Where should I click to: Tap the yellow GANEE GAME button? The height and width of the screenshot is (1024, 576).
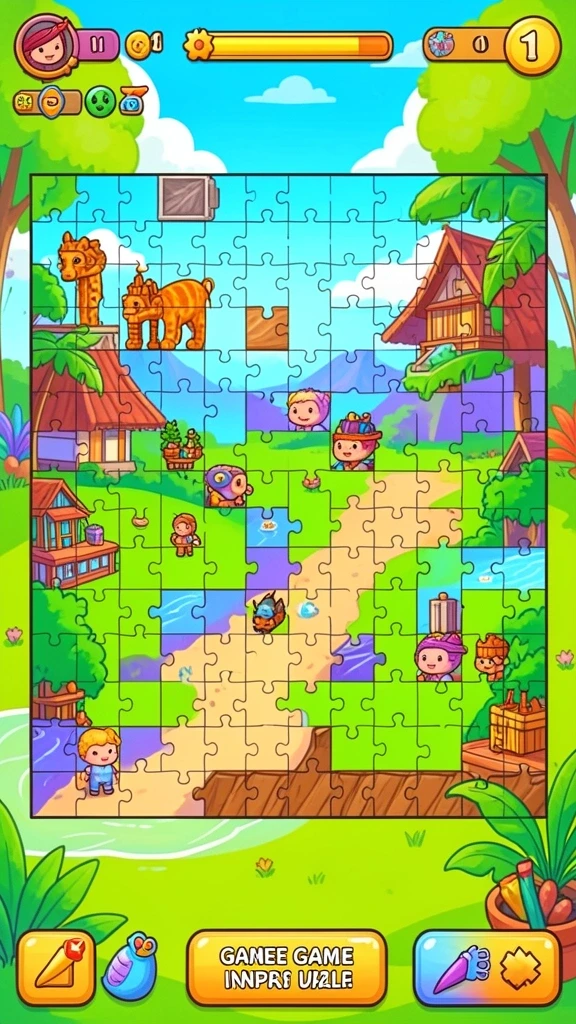click(287, 968)
